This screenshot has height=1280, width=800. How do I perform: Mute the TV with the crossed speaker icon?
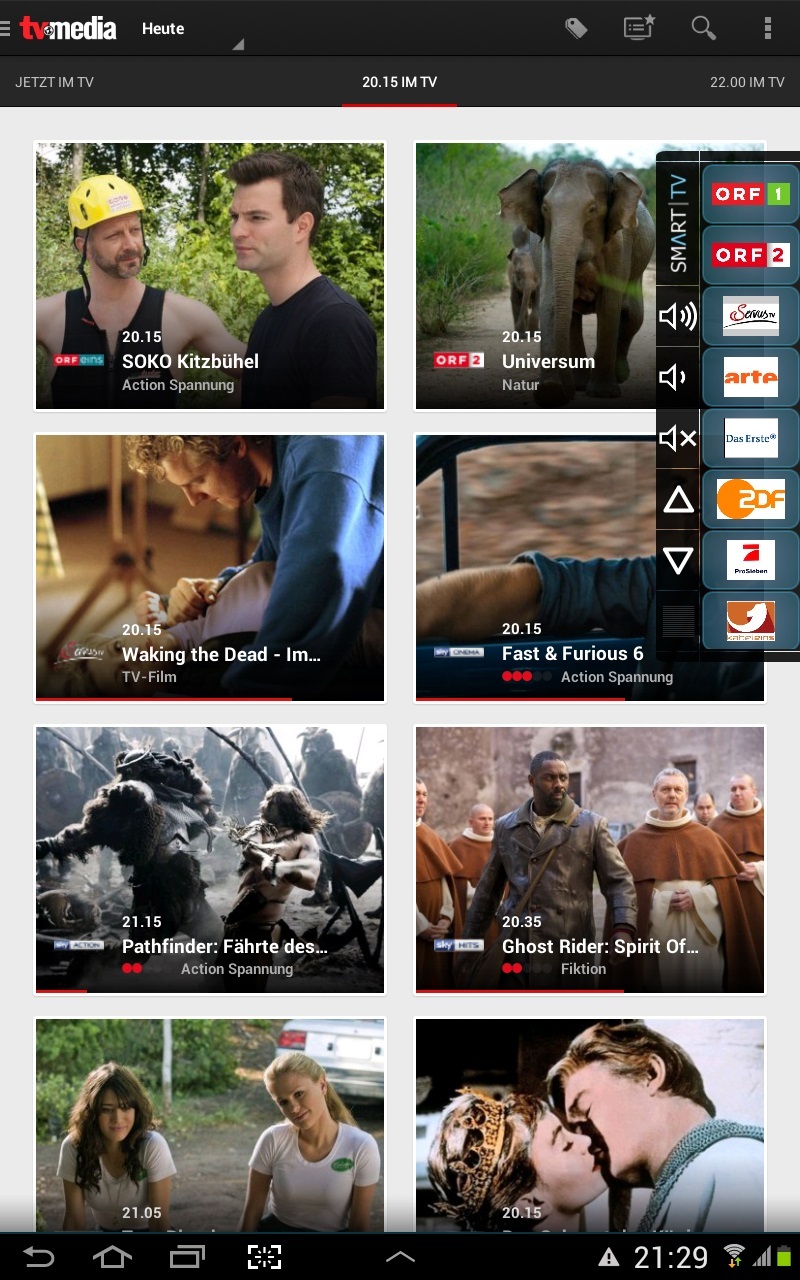678,438
